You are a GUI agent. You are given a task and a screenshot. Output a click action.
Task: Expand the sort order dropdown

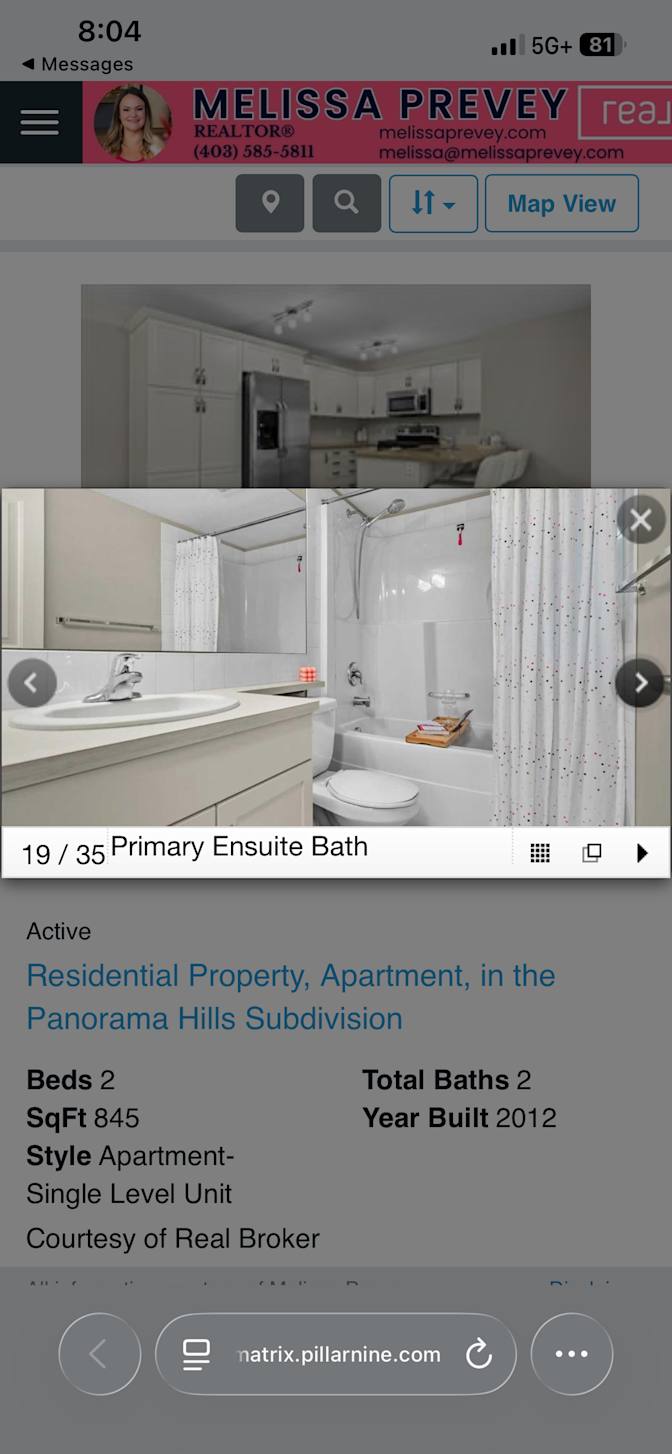pyautogui.click(x=433, y=203)
